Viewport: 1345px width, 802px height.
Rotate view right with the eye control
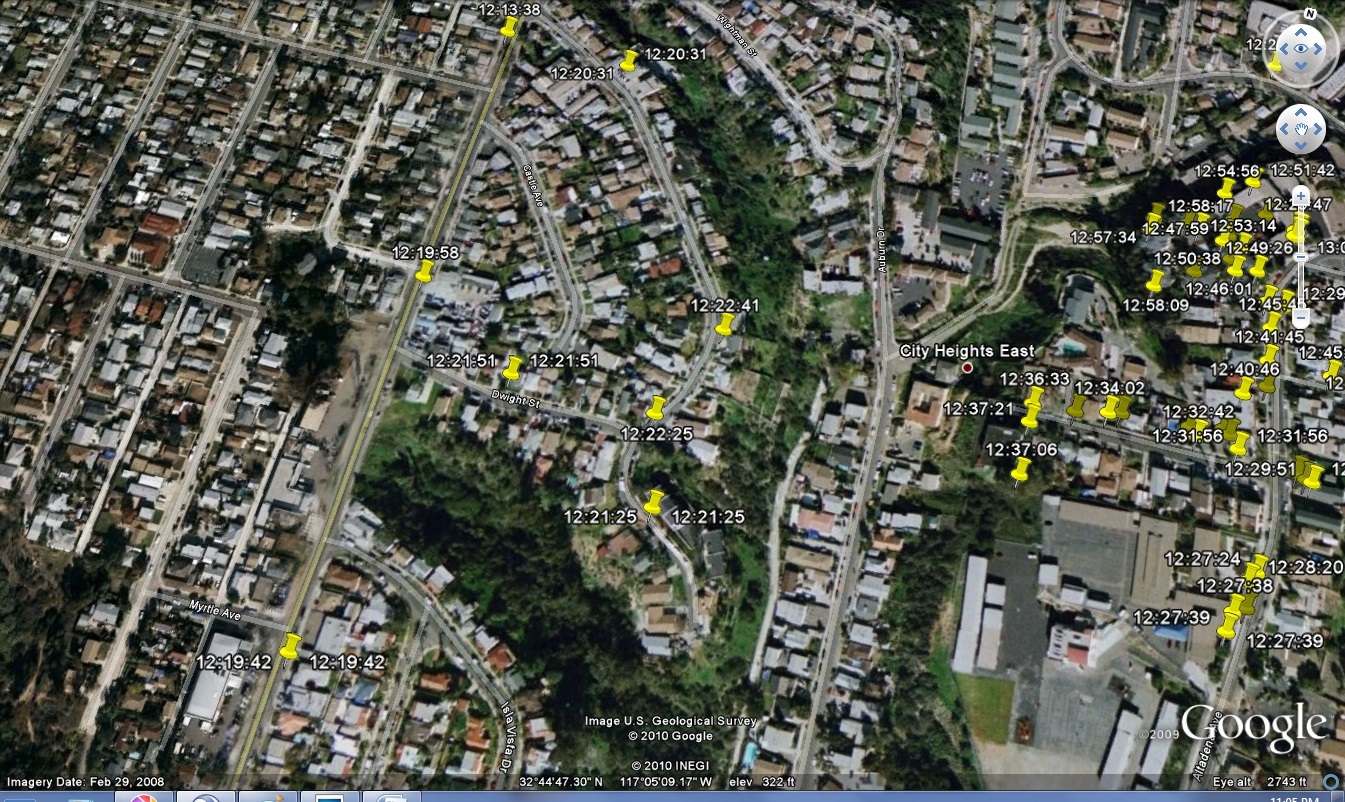[1320, 48]
